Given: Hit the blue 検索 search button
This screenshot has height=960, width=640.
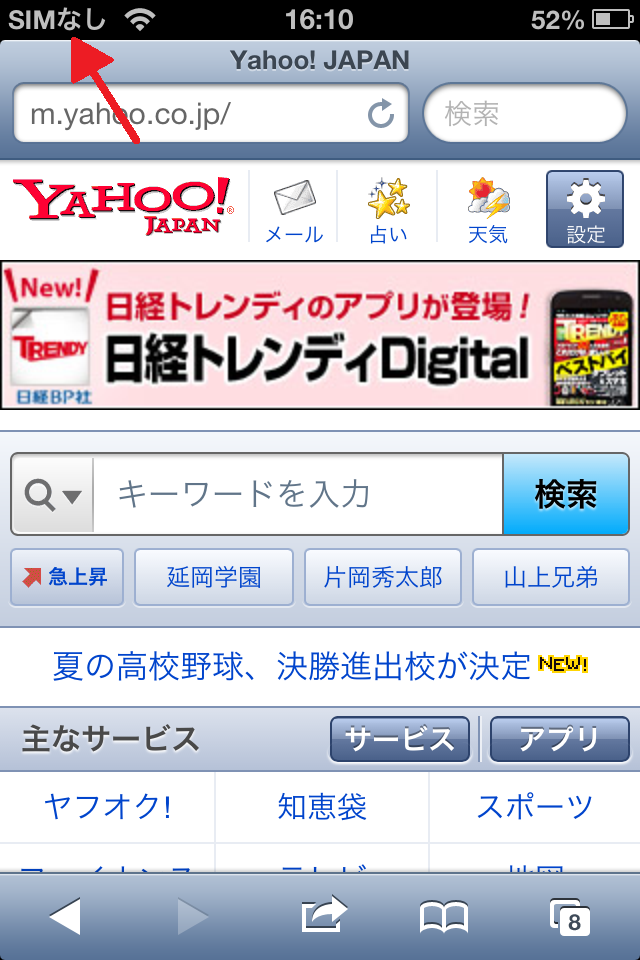Looking at the screenshot, I should click(x=566, y=495).
